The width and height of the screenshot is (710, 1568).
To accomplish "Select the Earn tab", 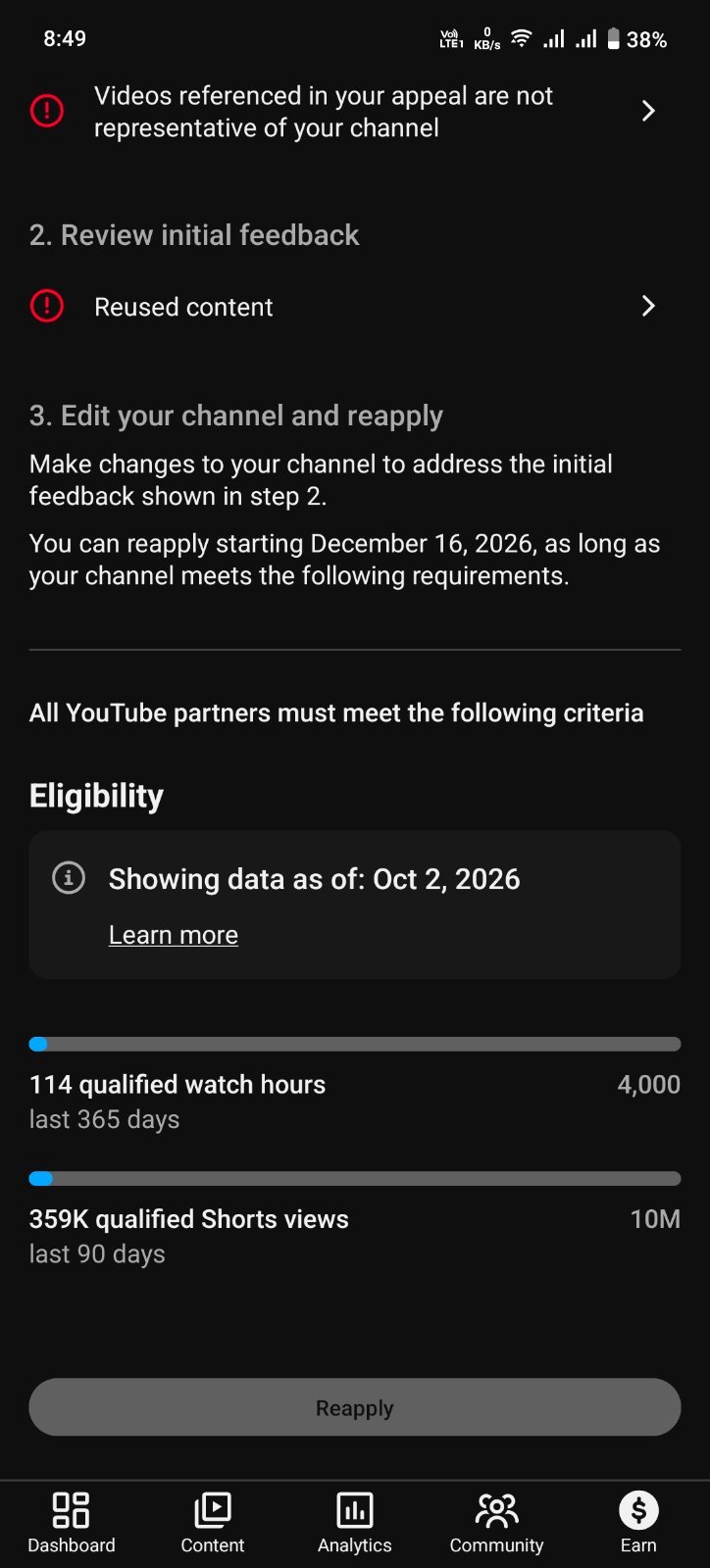I will (638, 1523).
